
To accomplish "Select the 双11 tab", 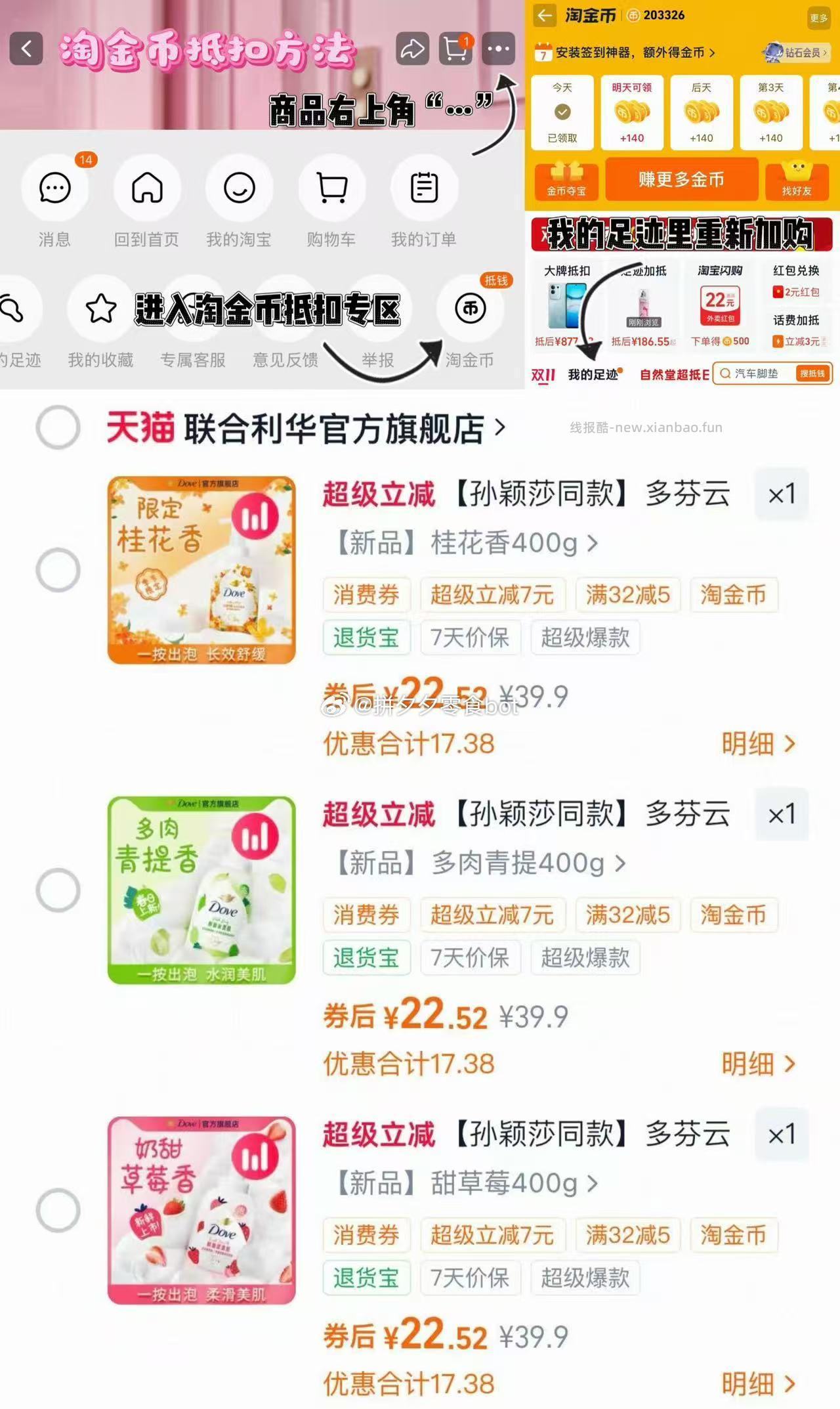I will [541, 373].
